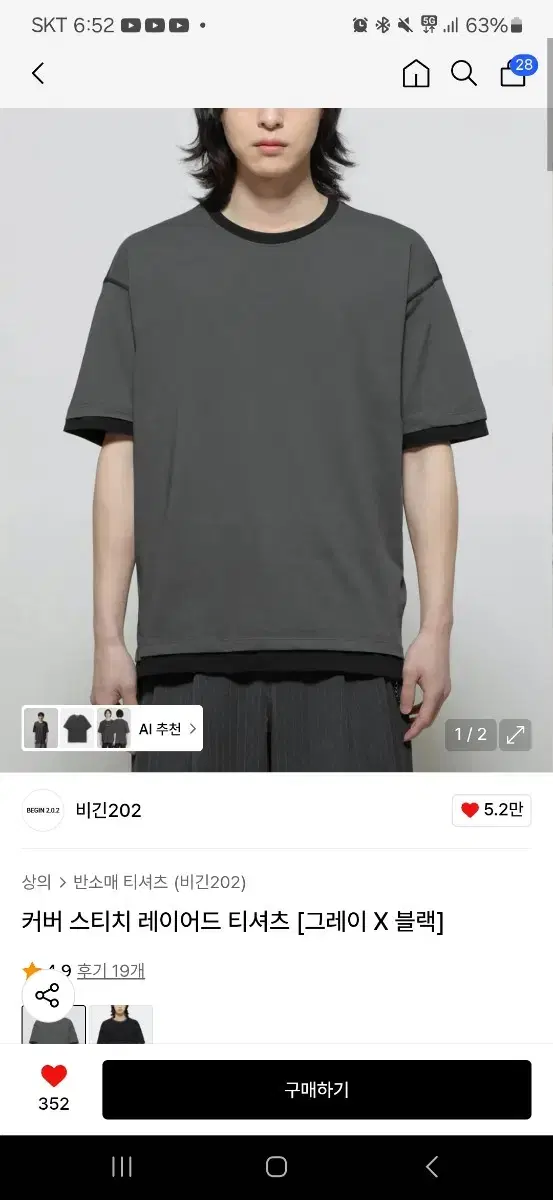
Task: Open recent apps from navigation bar
Action: 122,1167
